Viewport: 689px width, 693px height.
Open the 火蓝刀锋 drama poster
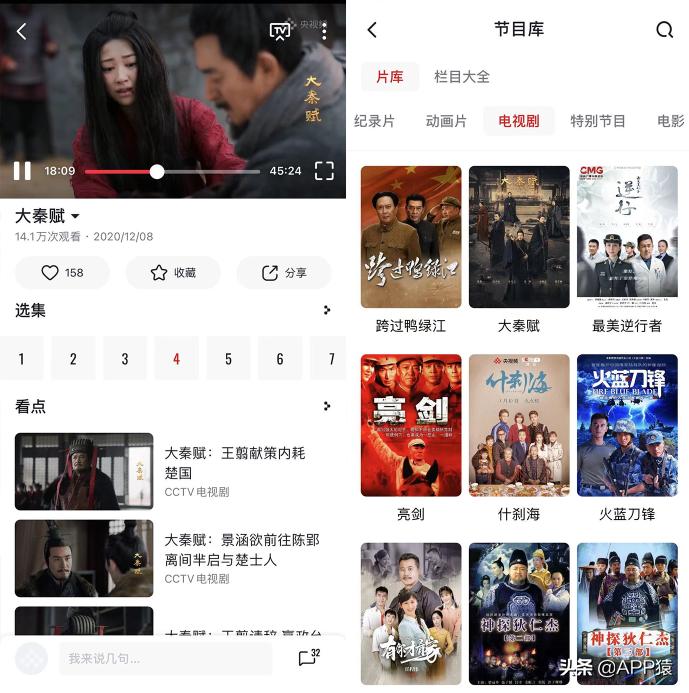[x=627, y=425]
